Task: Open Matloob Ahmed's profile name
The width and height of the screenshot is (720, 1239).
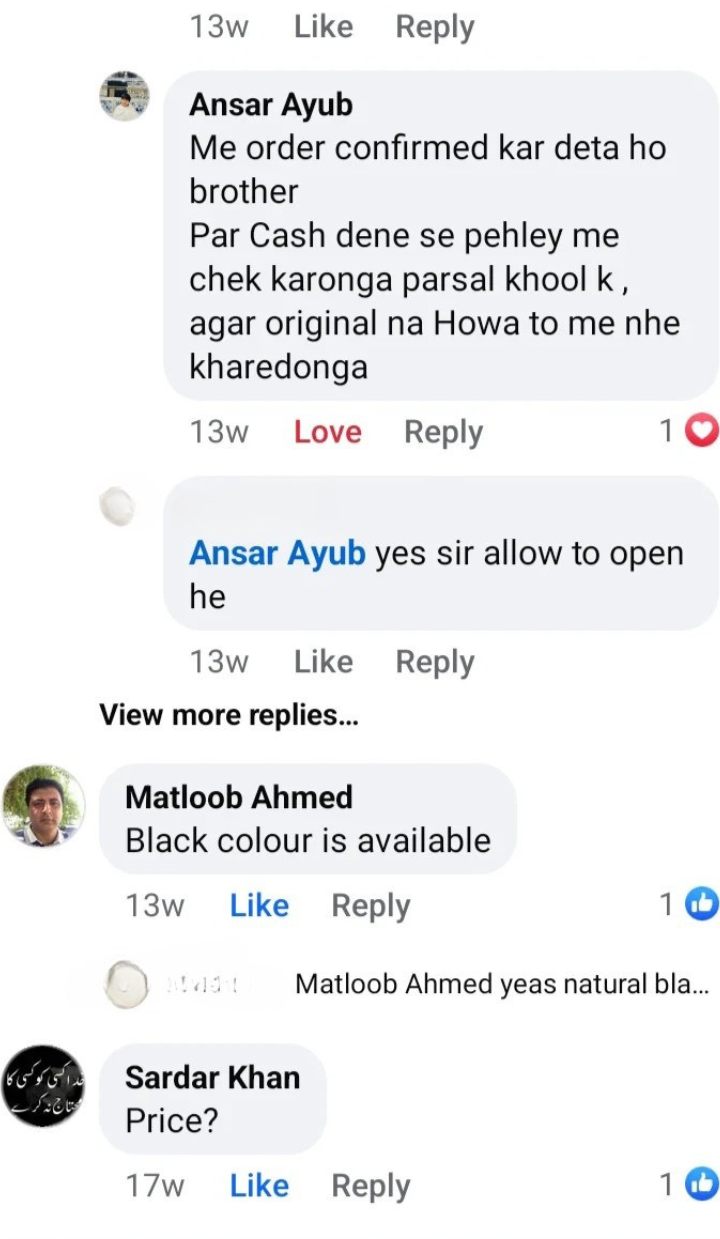Action: coord(239,797)
